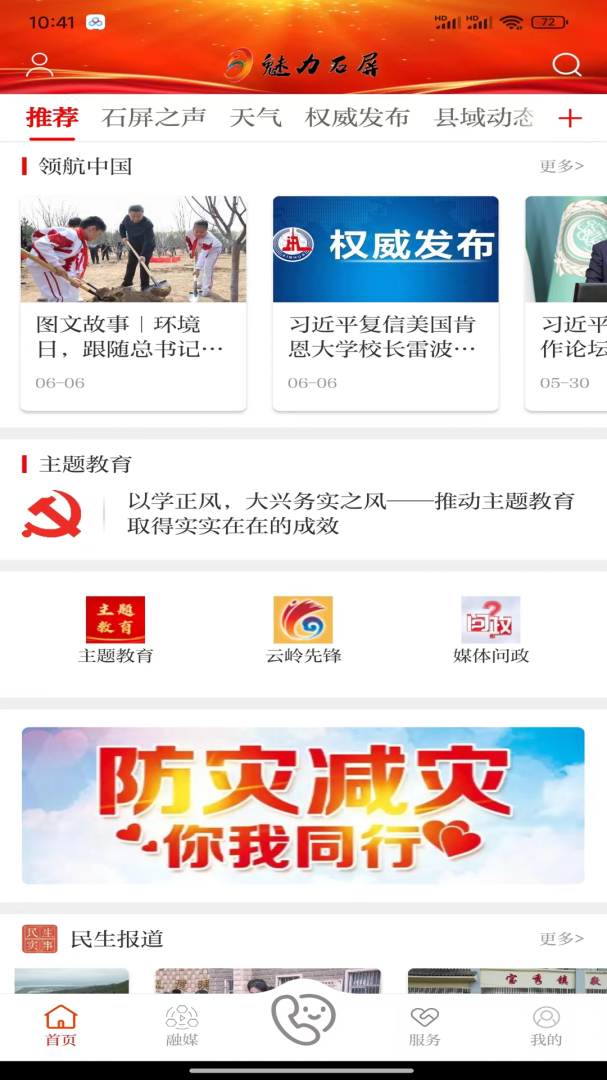Read the 以学正风 主题教育 headline
This screenshot has width=607, height=1080.
[x=350, y=513]
